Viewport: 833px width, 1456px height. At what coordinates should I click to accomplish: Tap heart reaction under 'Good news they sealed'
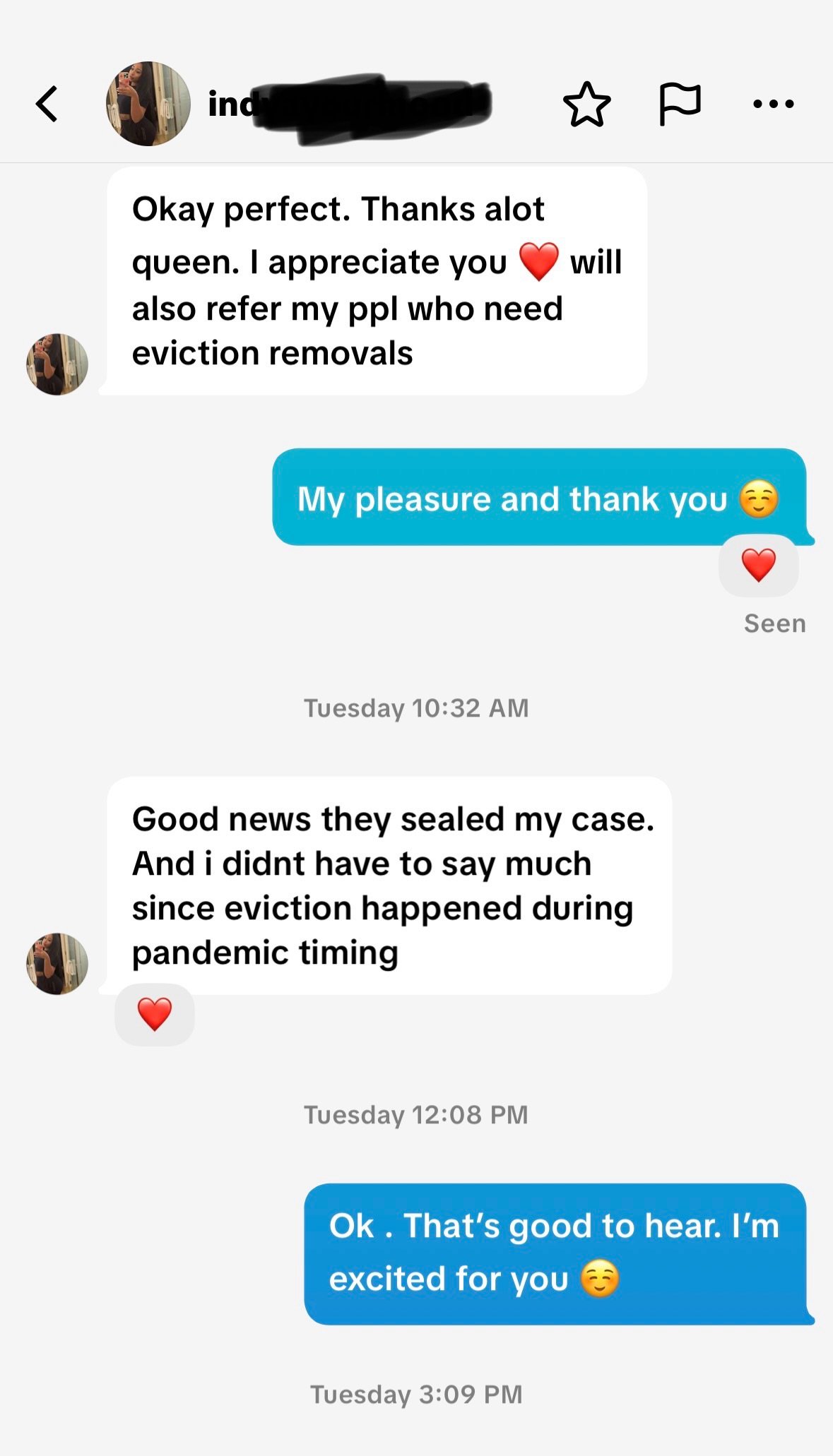point(154,1015)
